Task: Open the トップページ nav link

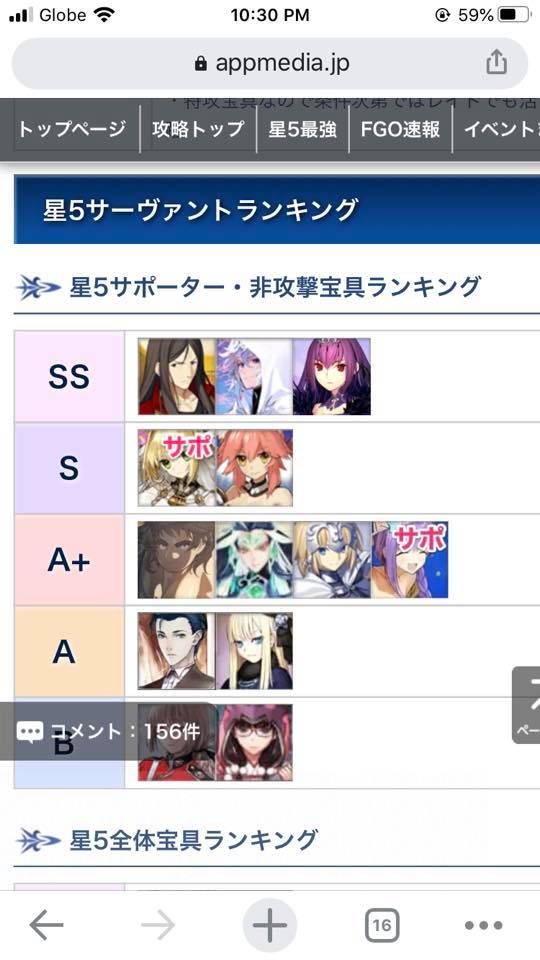Action: click(x=72, y=129)
